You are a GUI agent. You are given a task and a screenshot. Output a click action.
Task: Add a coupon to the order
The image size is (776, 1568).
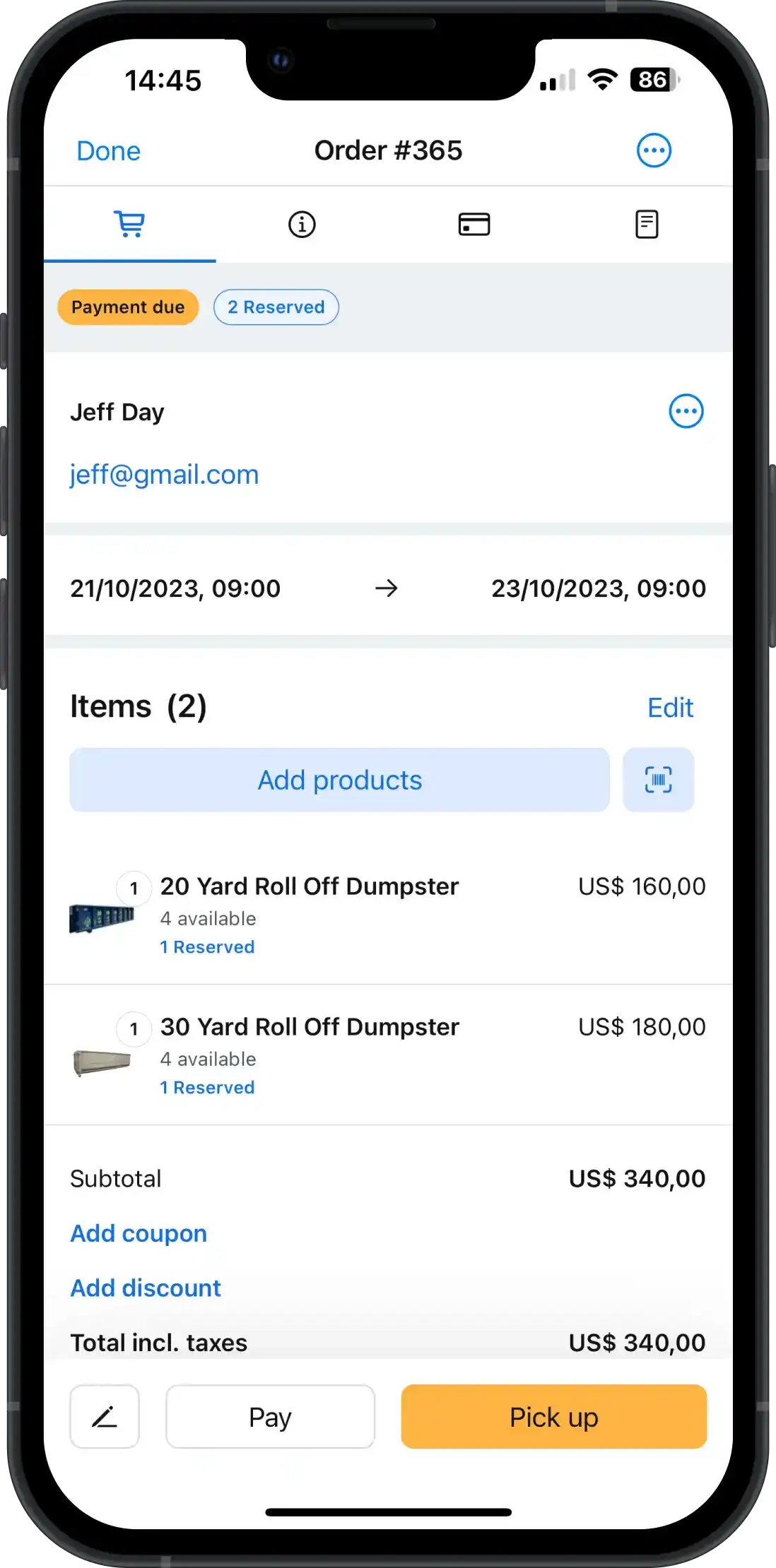coord(139,1233)
